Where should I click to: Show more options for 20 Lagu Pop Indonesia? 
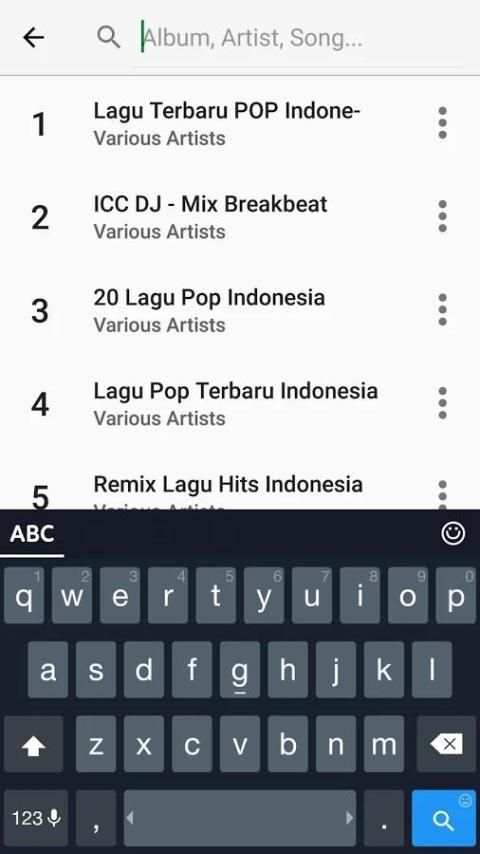pyautogui.click(x=442, y=310)
